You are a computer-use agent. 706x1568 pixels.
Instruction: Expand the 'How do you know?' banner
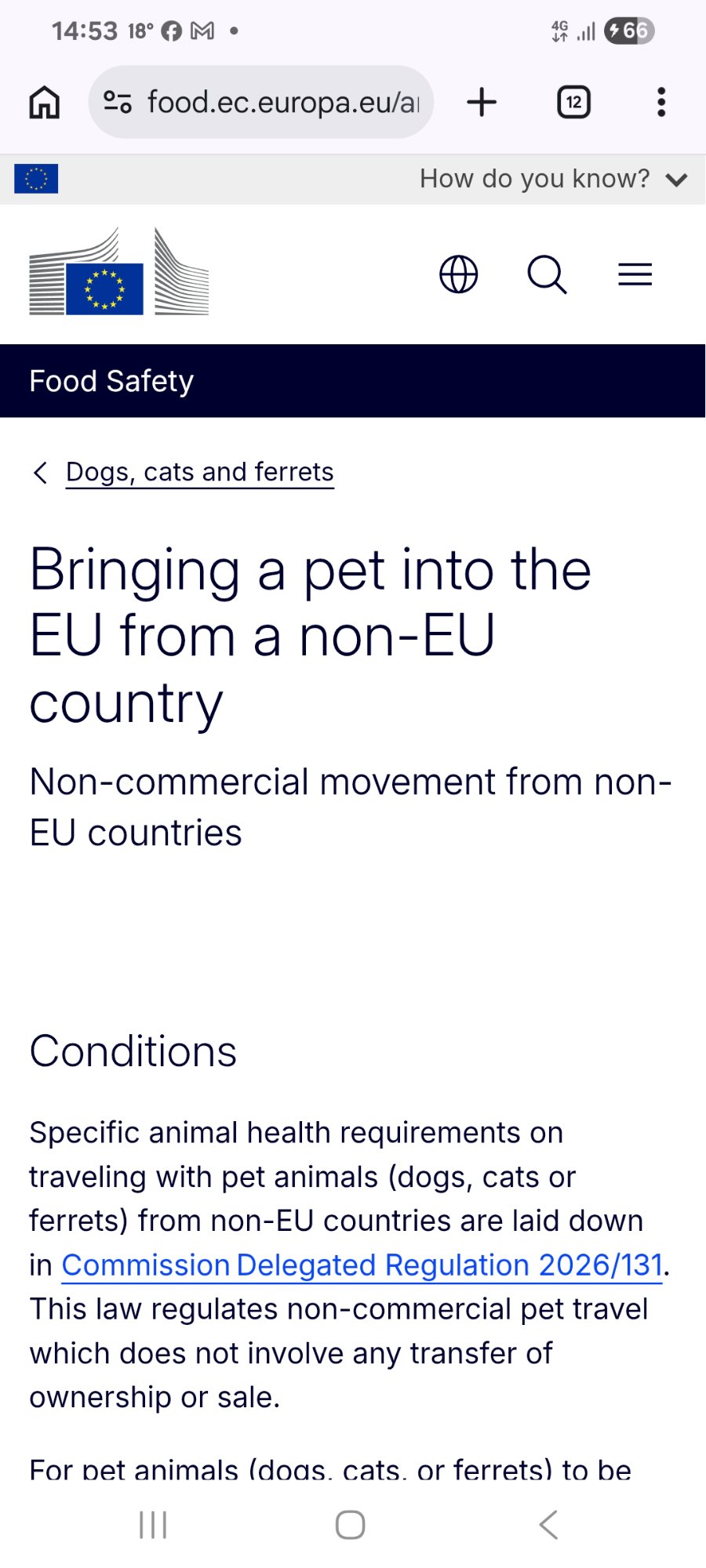(x=553, y=179)
